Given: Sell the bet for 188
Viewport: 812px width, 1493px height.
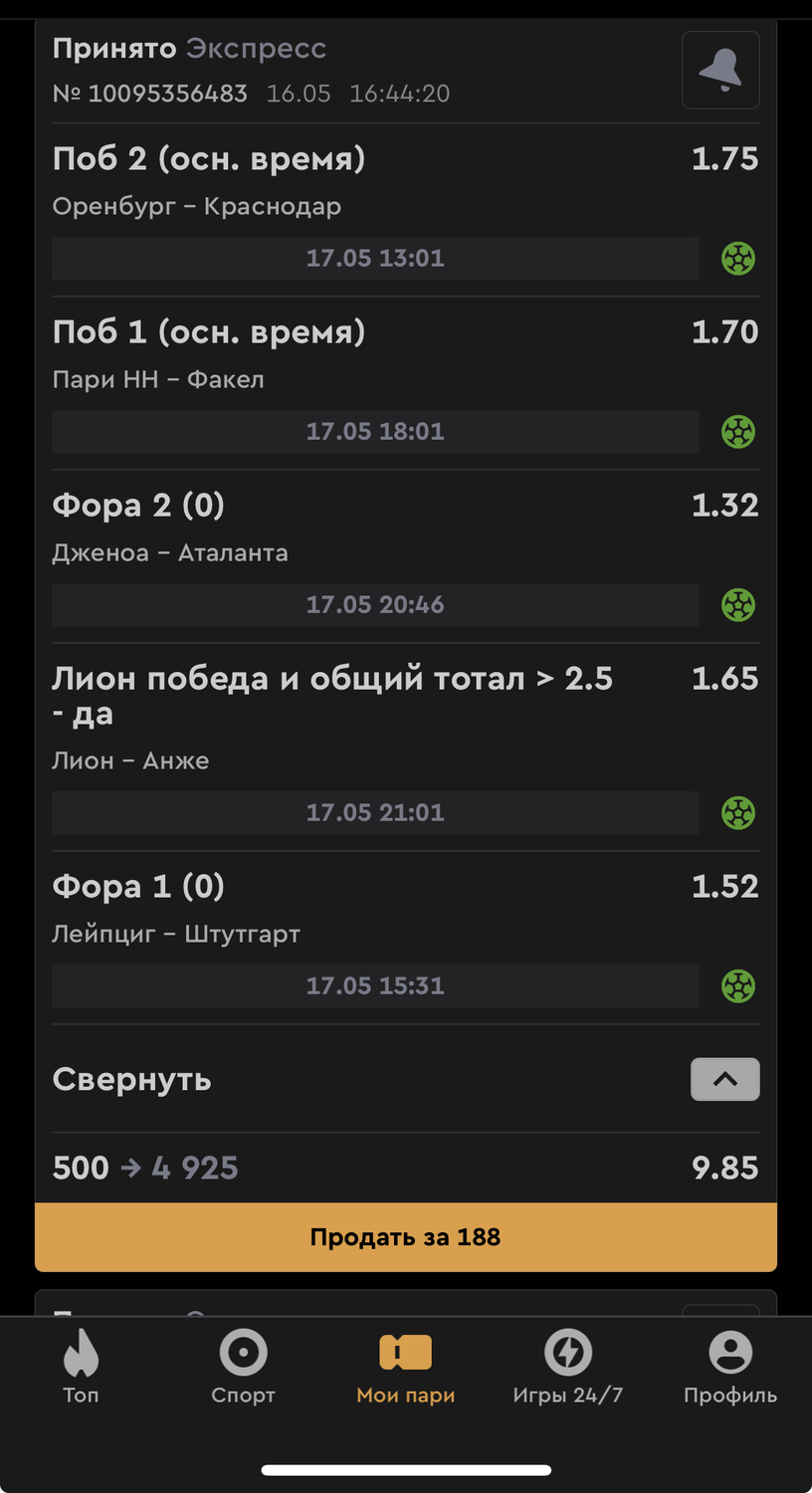Looking at the screenshot, I should point(406,1237).
